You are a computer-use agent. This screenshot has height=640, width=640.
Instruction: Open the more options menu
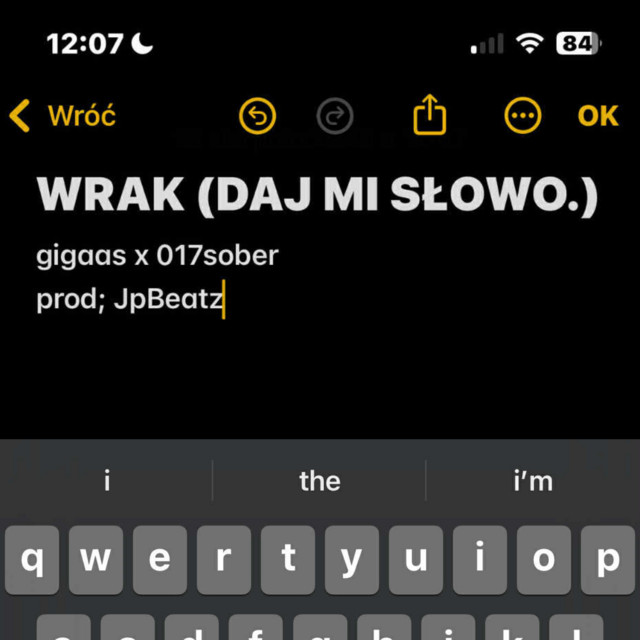[522, 117]
